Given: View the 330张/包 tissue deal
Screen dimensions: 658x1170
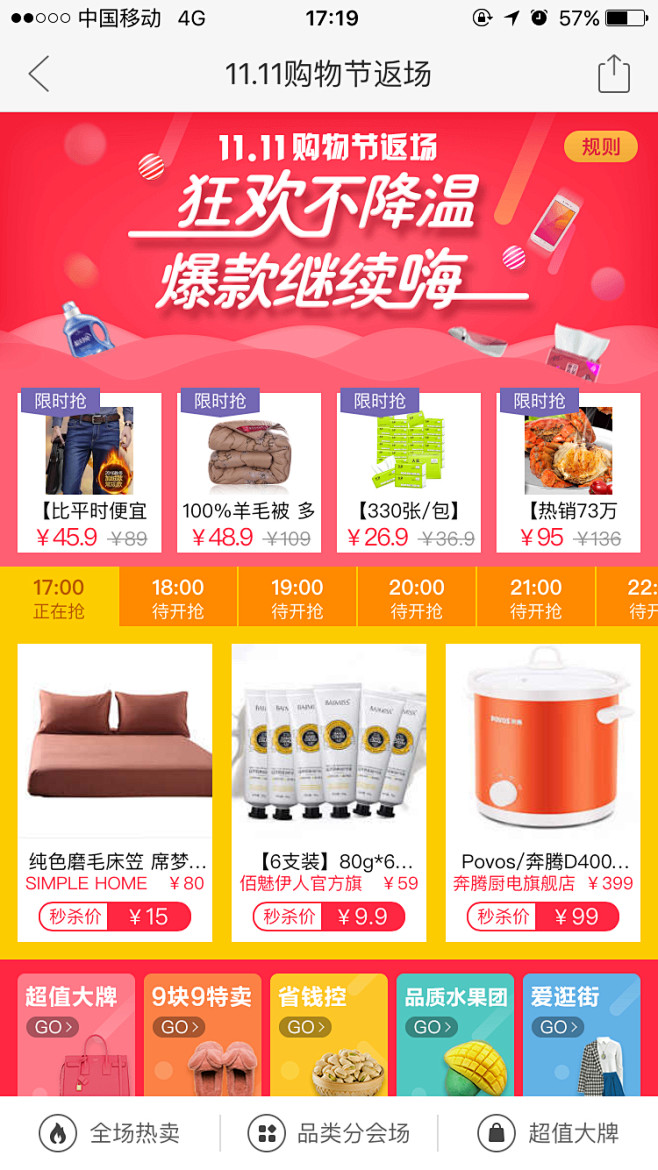Looking at the screenshot, I should tap(409, 472).
